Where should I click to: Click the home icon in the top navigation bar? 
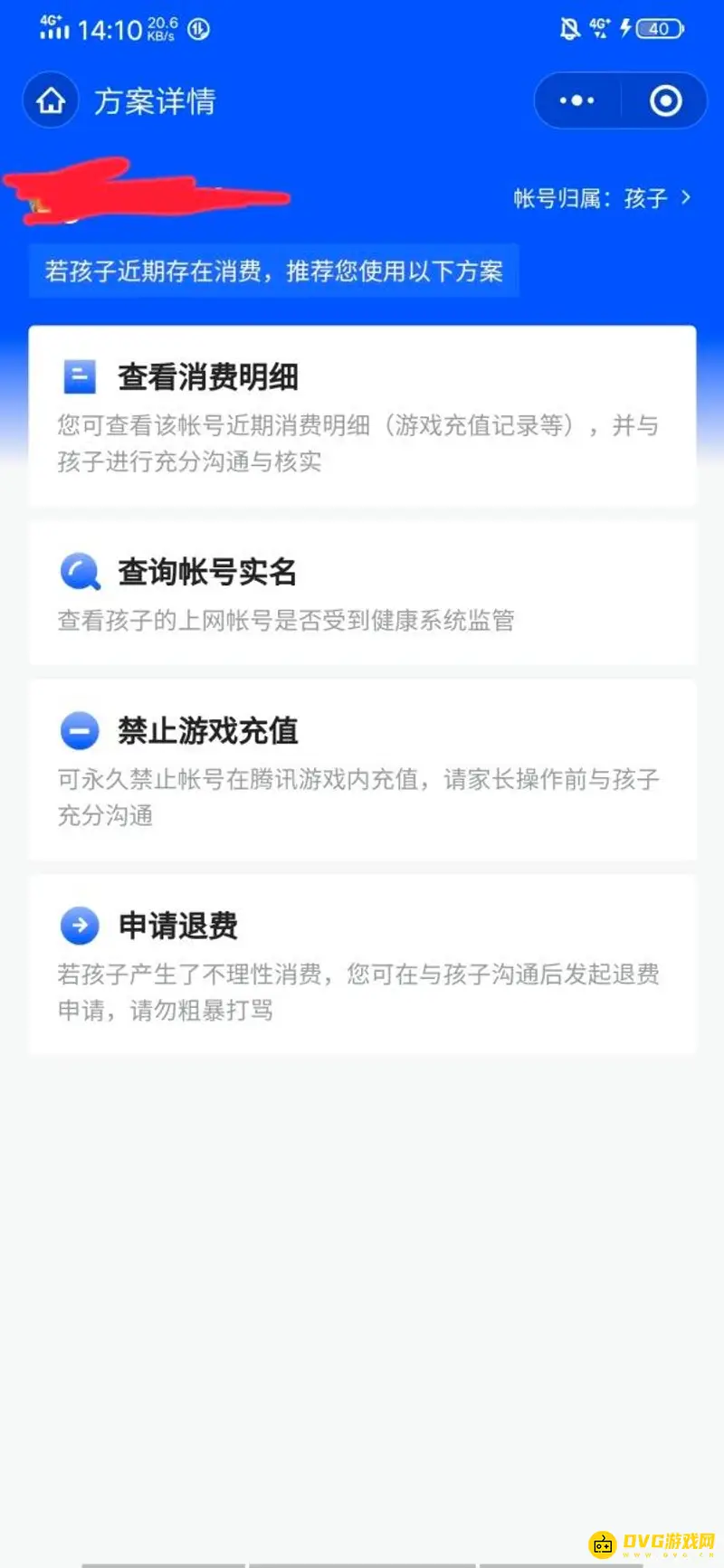50,100
